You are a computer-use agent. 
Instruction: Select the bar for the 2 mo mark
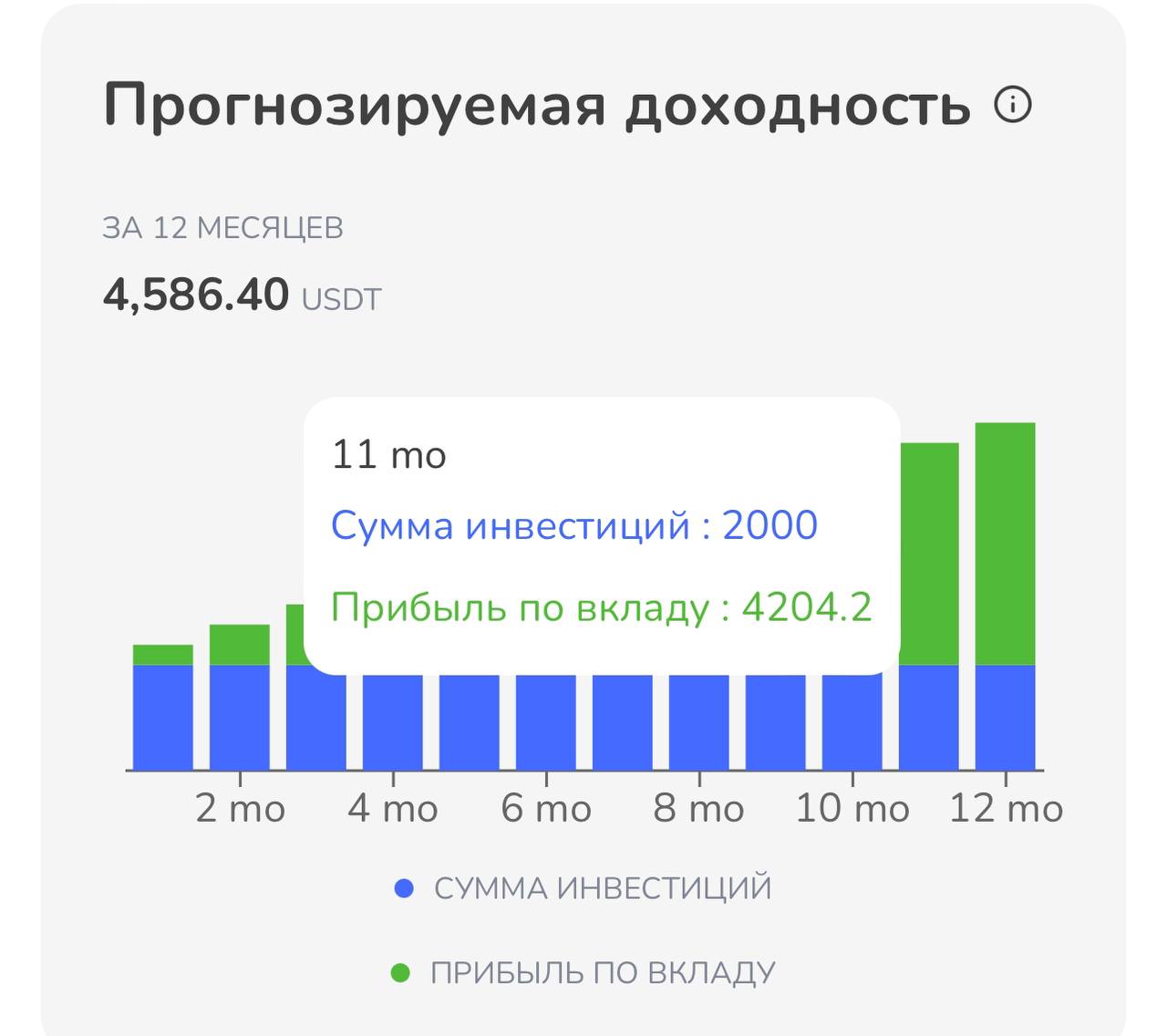[240, 698]
